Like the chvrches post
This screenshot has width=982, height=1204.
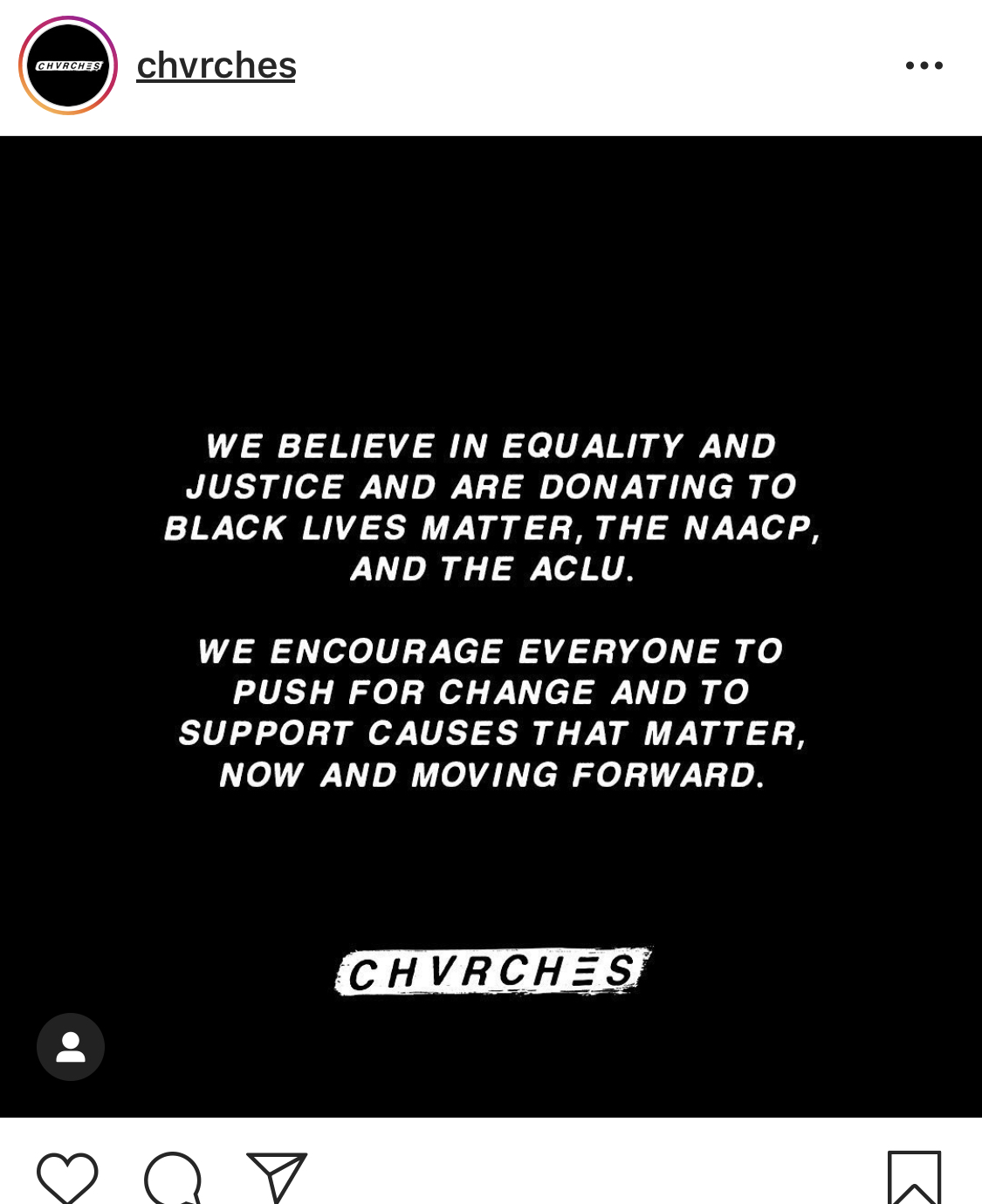67,1178
